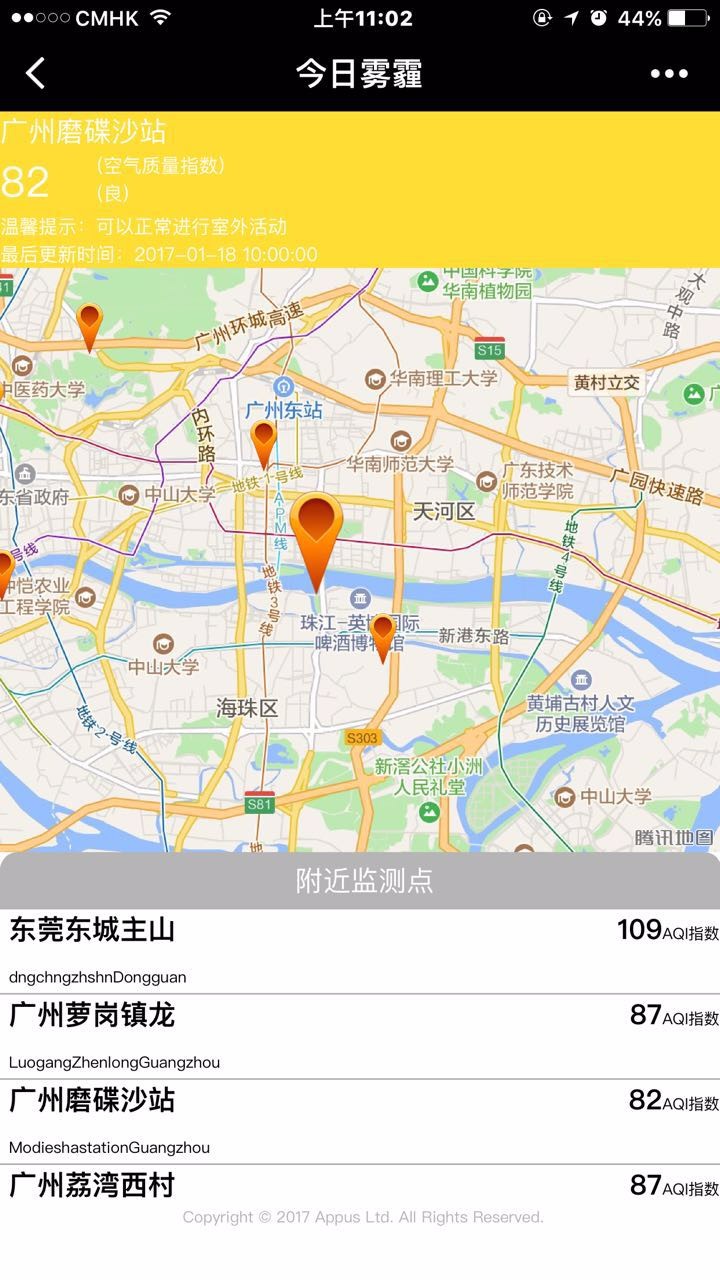Go back using the top-left arrow

coord(36,73)
